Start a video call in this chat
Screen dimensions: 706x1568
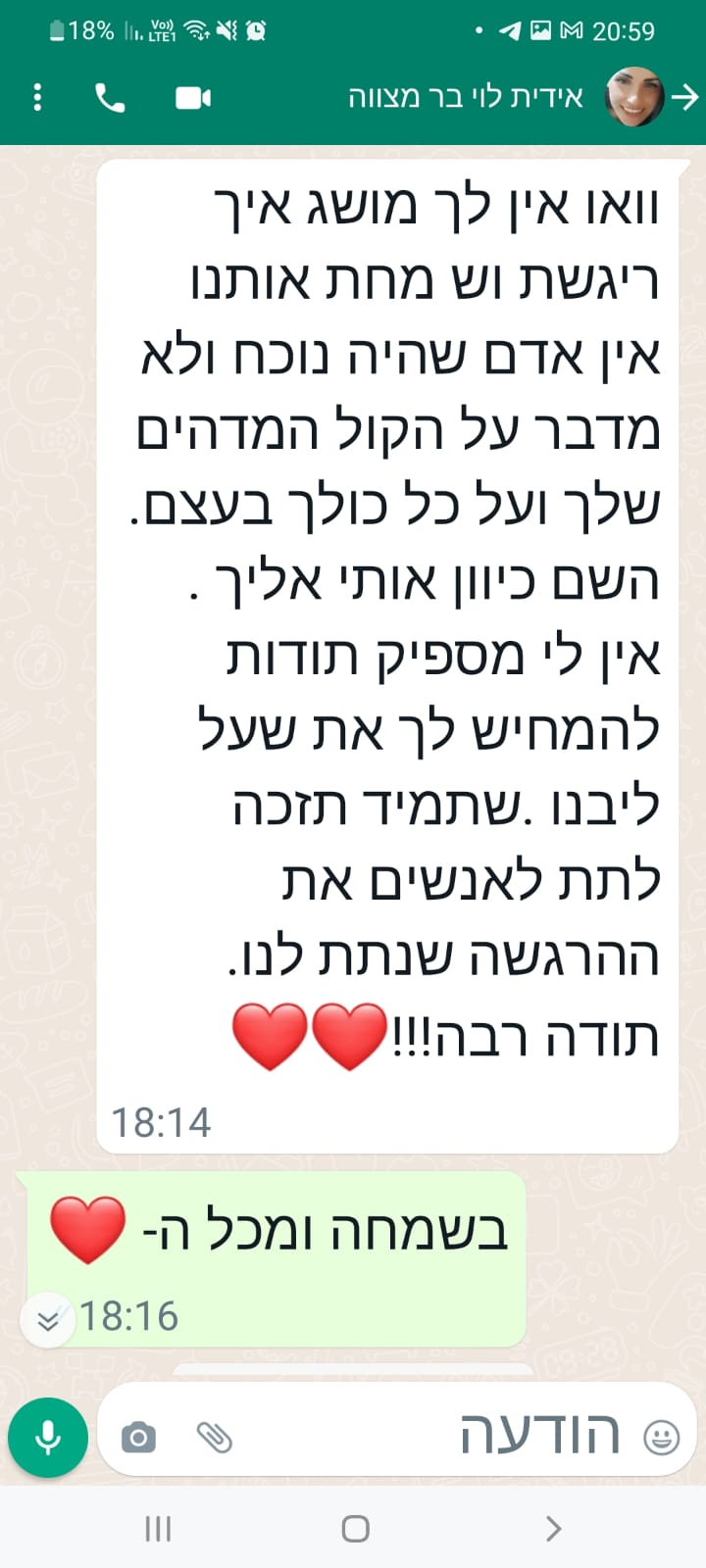193,97
